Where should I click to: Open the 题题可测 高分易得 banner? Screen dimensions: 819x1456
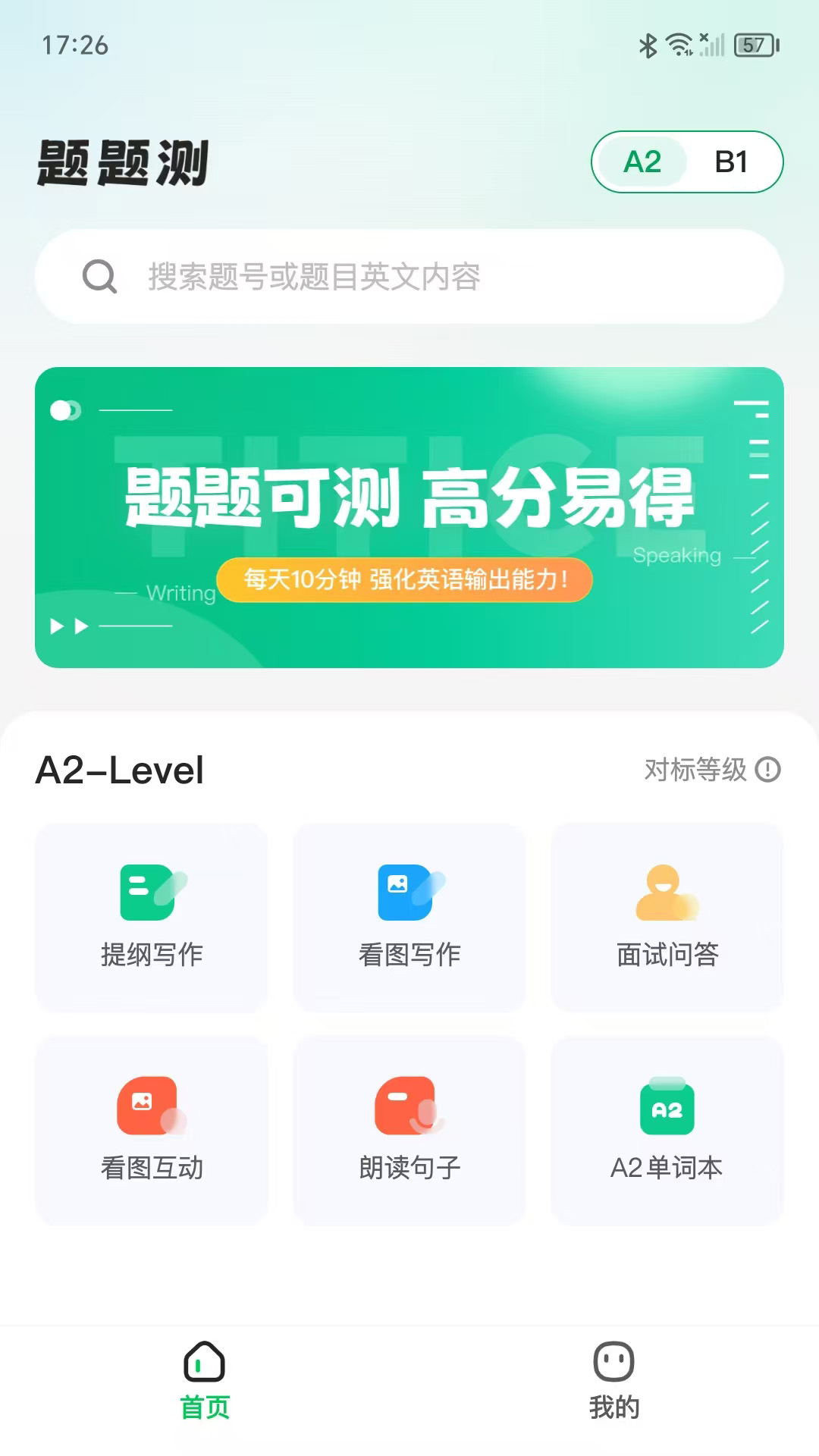pyautogui.click(x=409, y=500)
